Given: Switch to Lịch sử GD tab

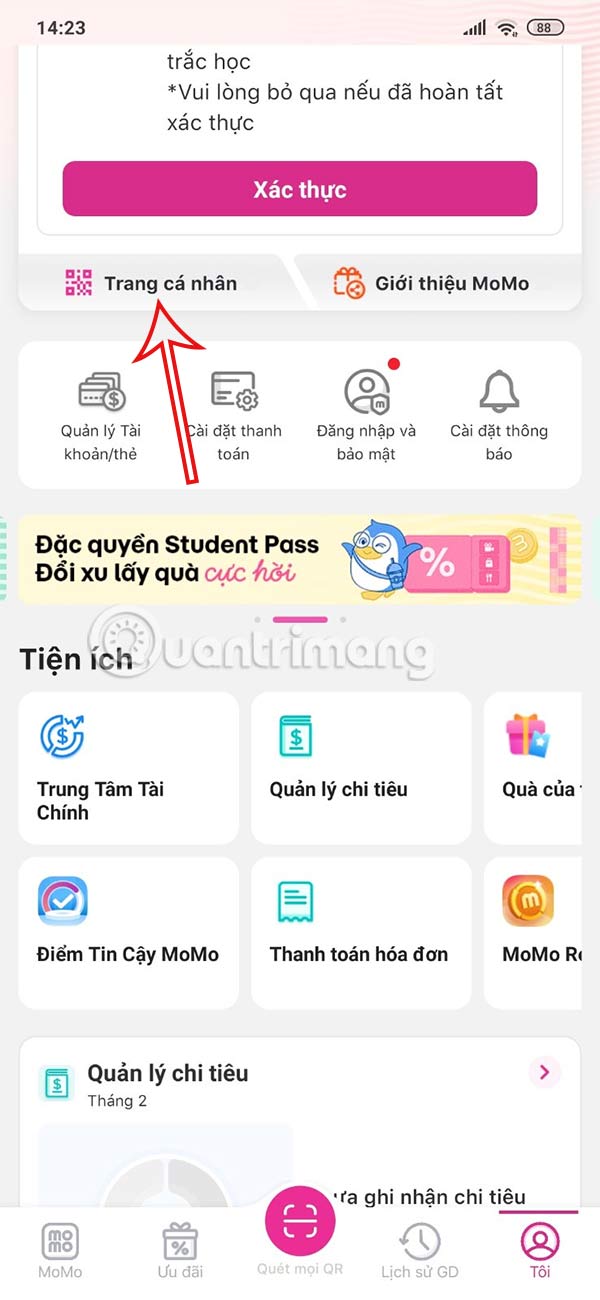Looking at the screenshot, I should point(420,1250).
